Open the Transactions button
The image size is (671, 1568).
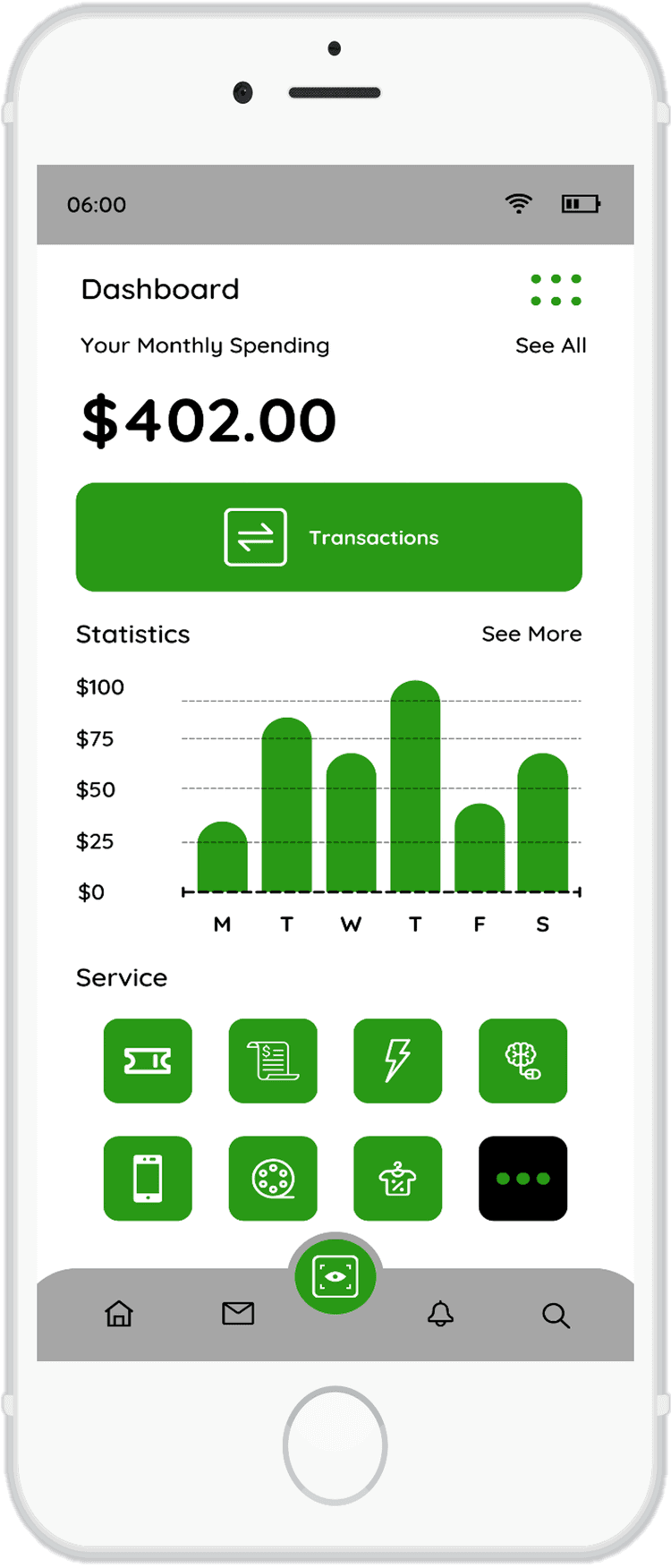tap(329, 537)
